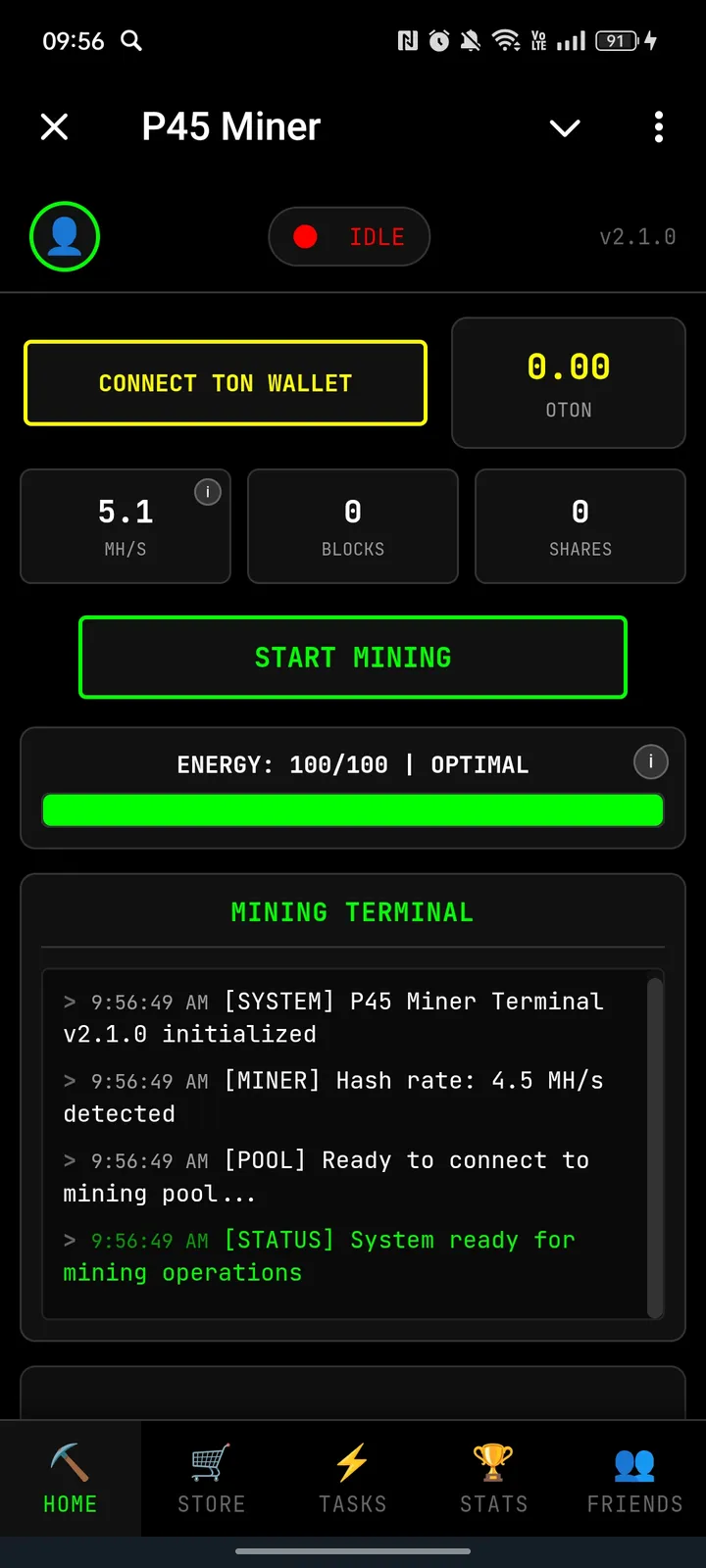Image resolution: width=706 pixels, height=1568 pixels.
Task: Connect TON wallet
Action: tap(226, 383)
